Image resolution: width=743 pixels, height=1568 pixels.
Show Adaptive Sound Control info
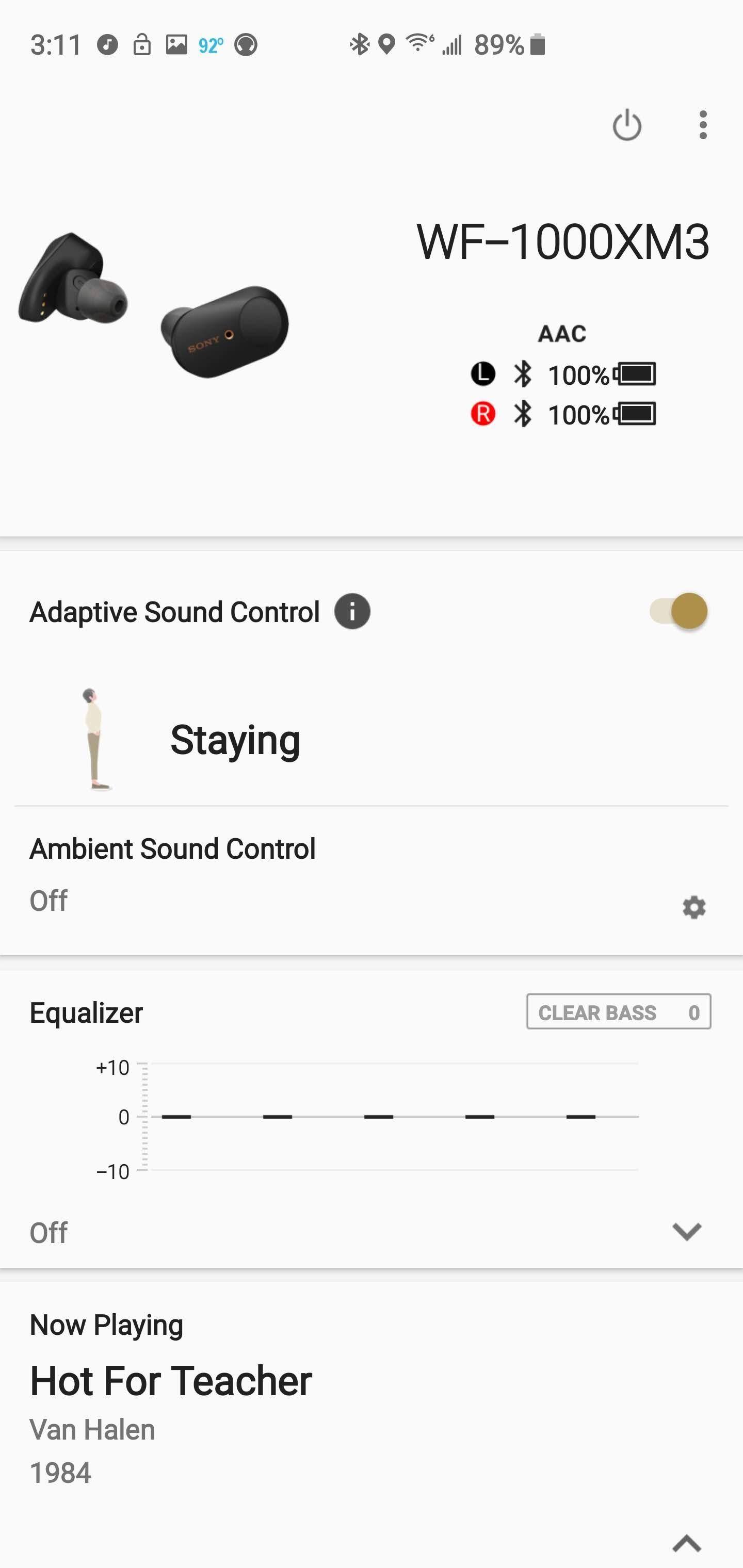click(x=352, y=611)
